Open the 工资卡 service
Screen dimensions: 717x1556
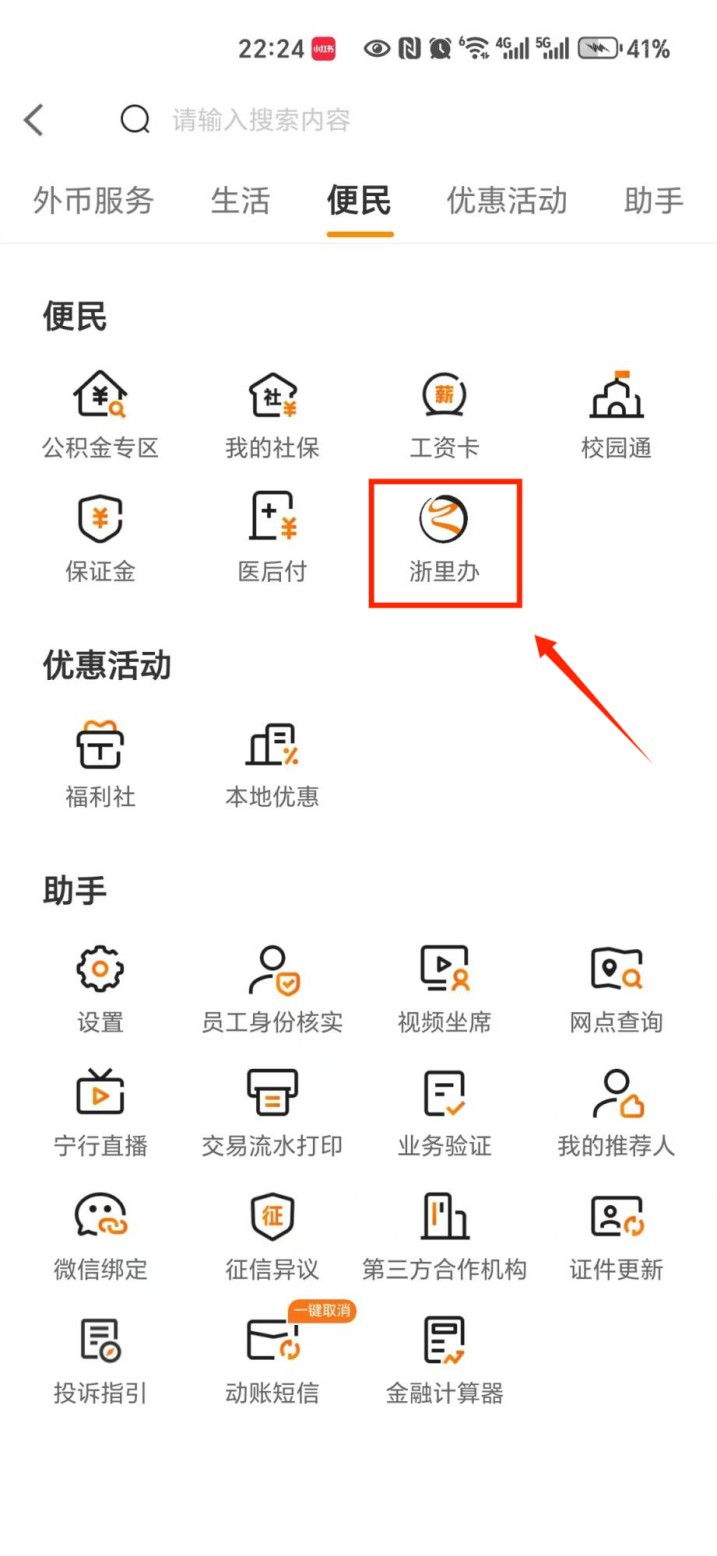tap(444, 412)
